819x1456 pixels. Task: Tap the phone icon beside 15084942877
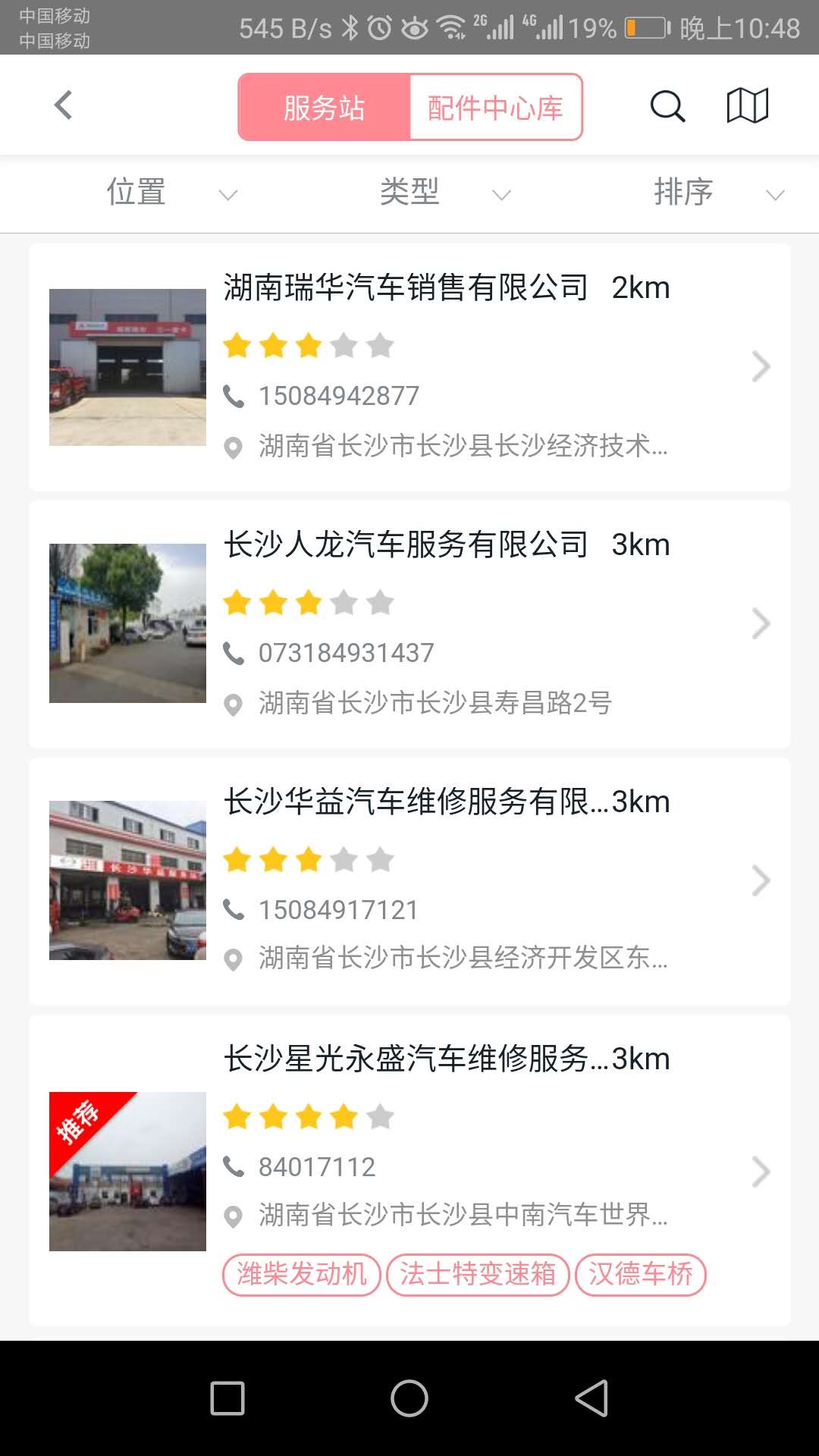[234, 394]
